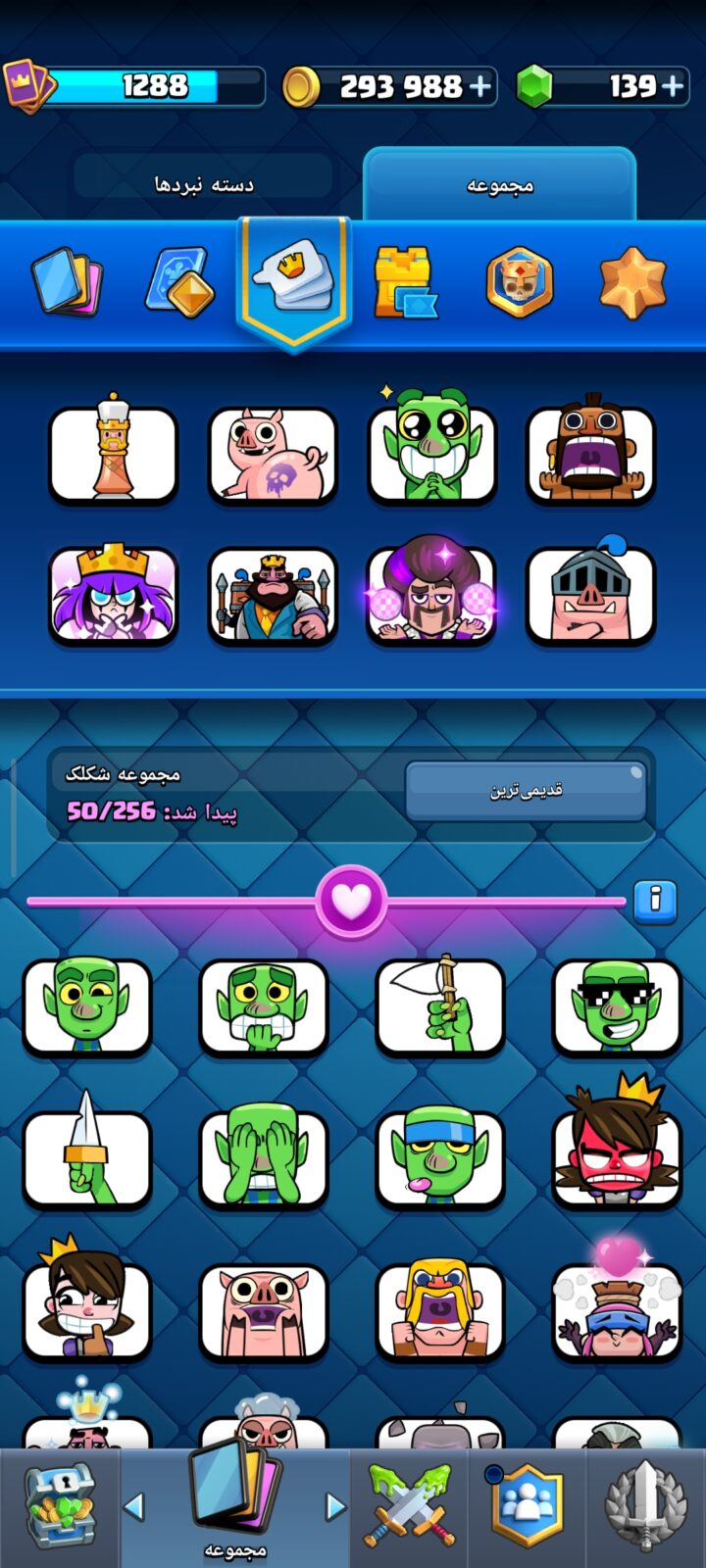Tap the heart handle on the pink slider
Screen dimensions: 706x1568
(x=351, y=902)
